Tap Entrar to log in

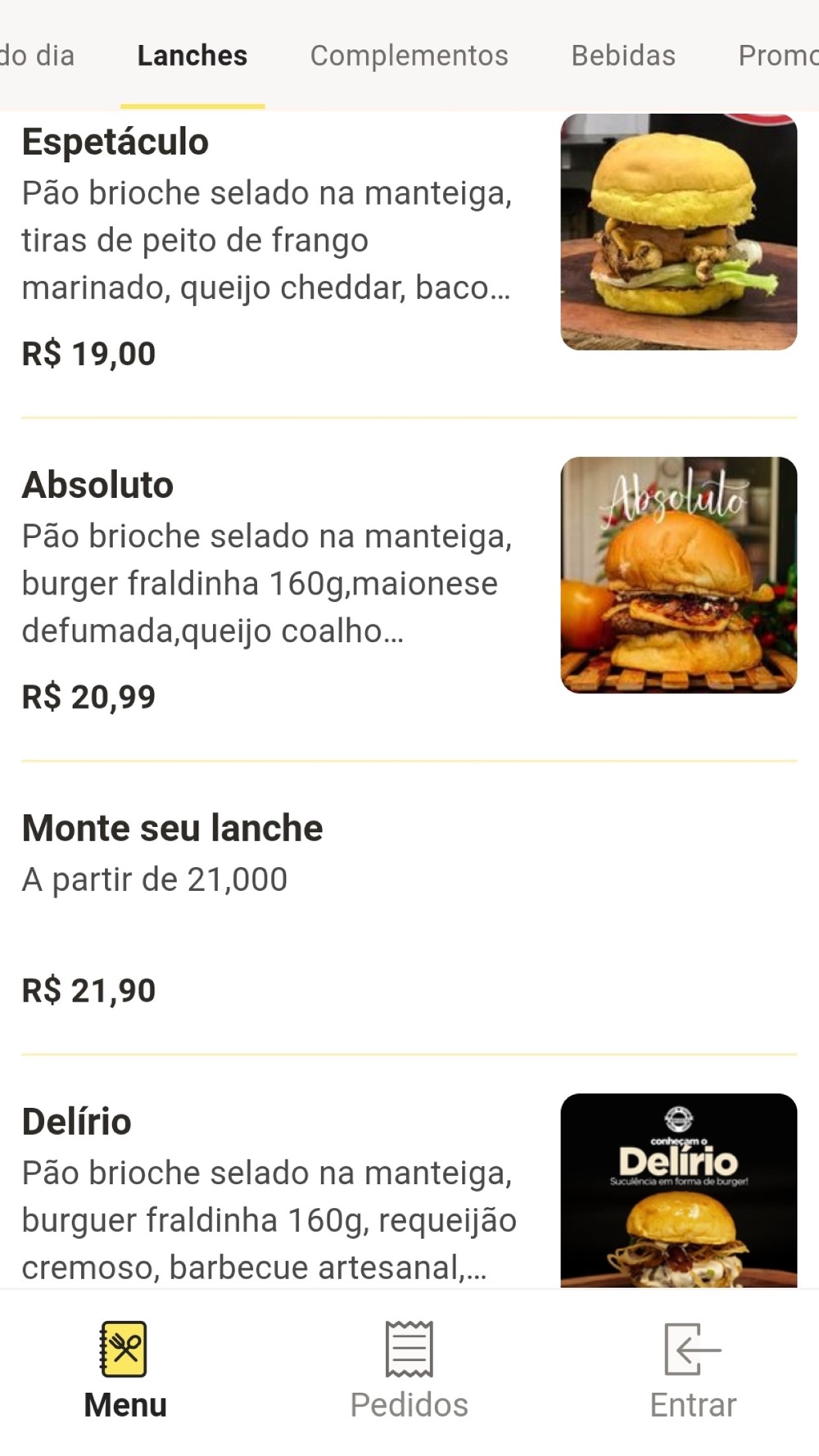(x=693, y=1371)
